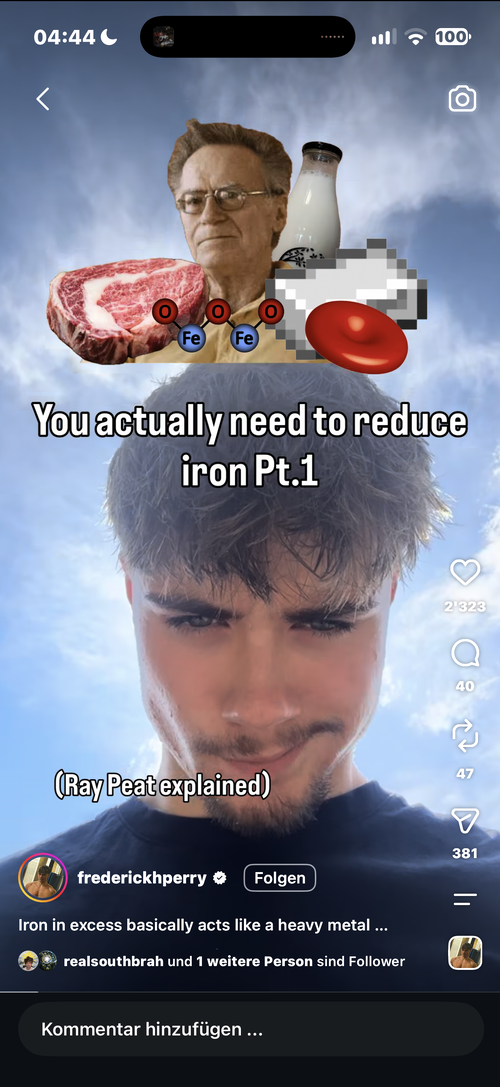The width and height of the screenshot is (500, 1087).
Task: Tap the 'Kommentar hinzufügen' comment field
Action: point(250,1029)
